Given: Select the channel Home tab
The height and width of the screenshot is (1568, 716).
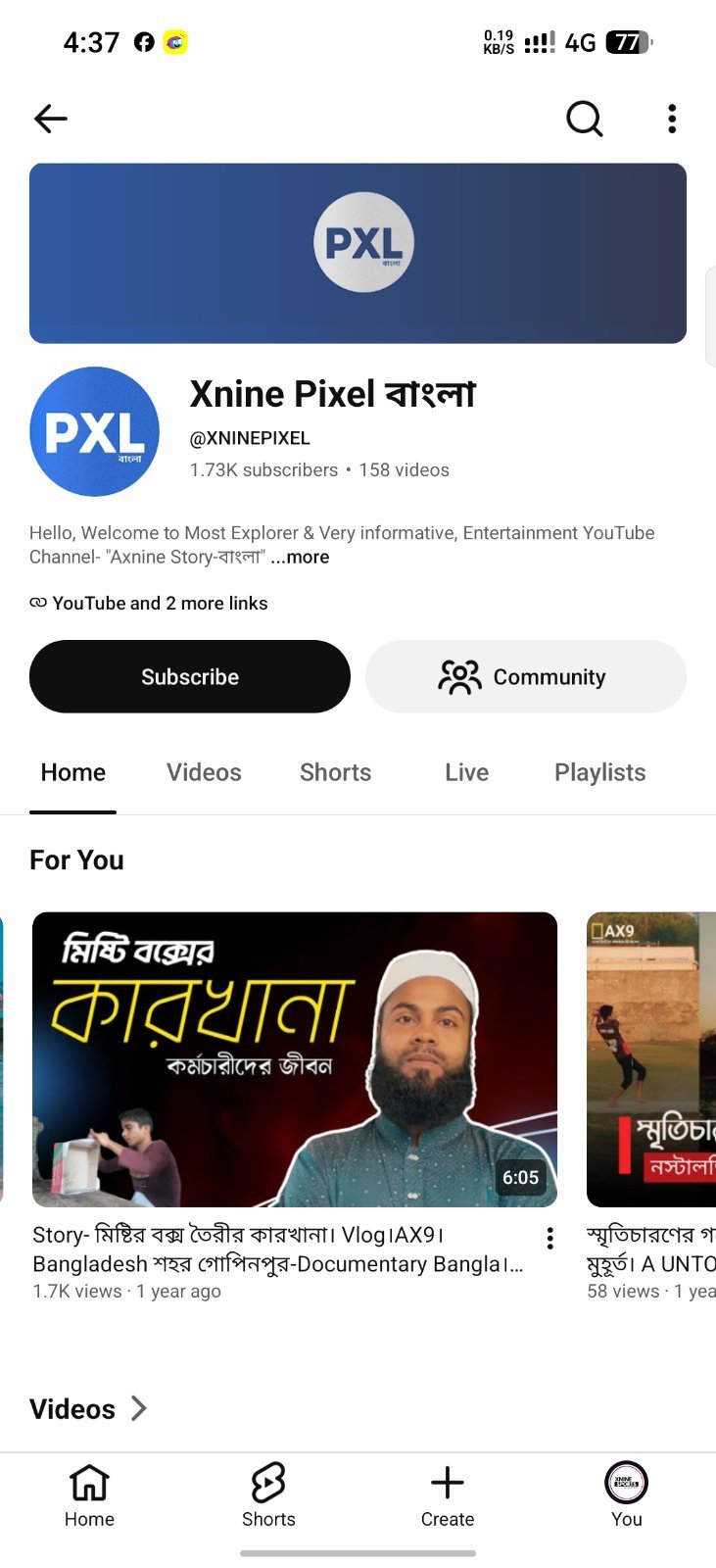Looking at the screenshot, I should tap(73, 772).
